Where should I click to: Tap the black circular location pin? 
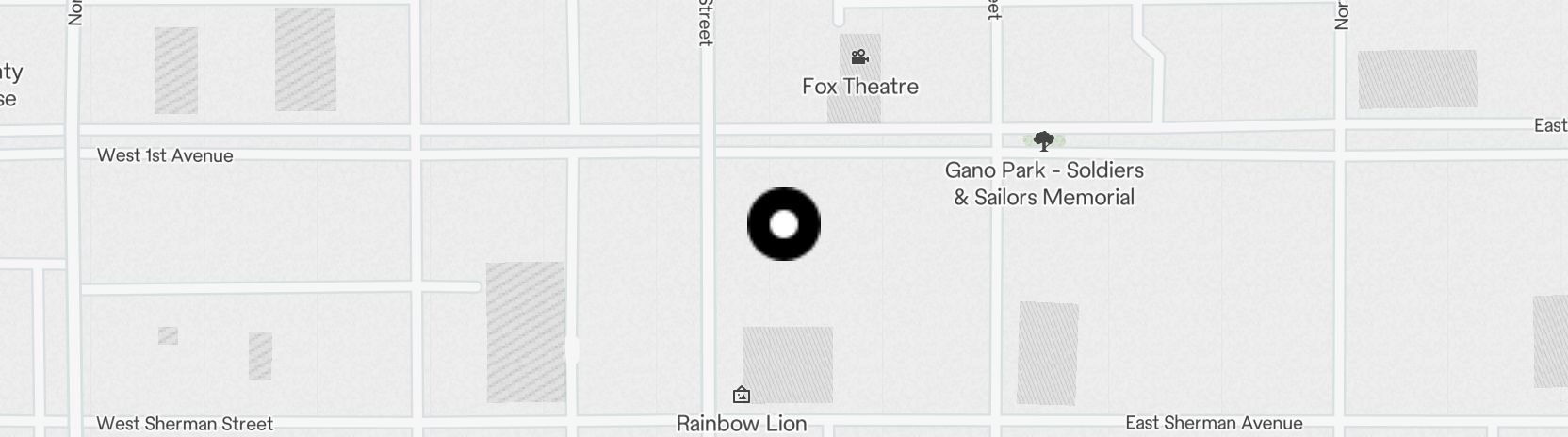pos(784,224)
